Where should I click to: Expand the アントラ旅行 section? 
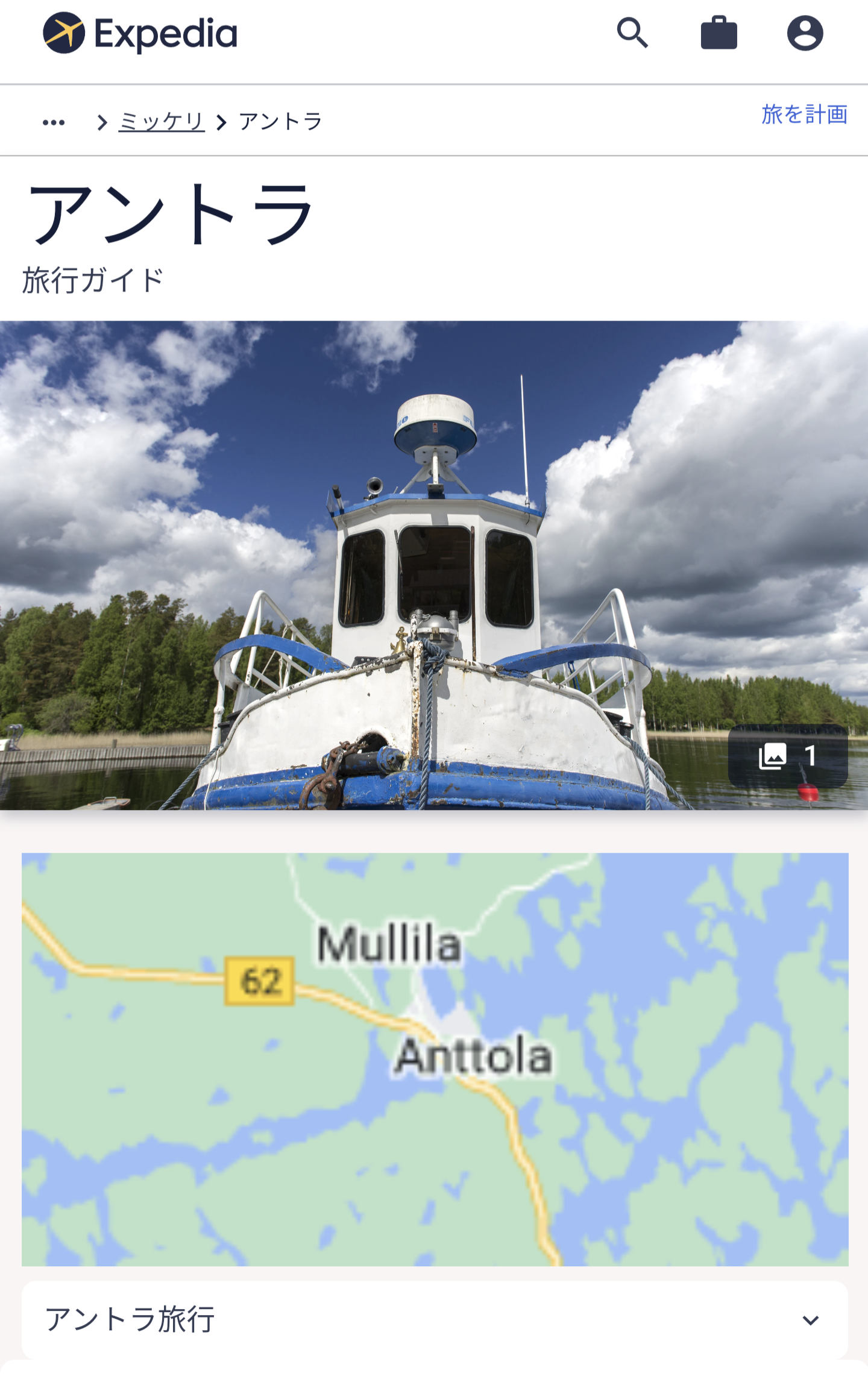435,1320
